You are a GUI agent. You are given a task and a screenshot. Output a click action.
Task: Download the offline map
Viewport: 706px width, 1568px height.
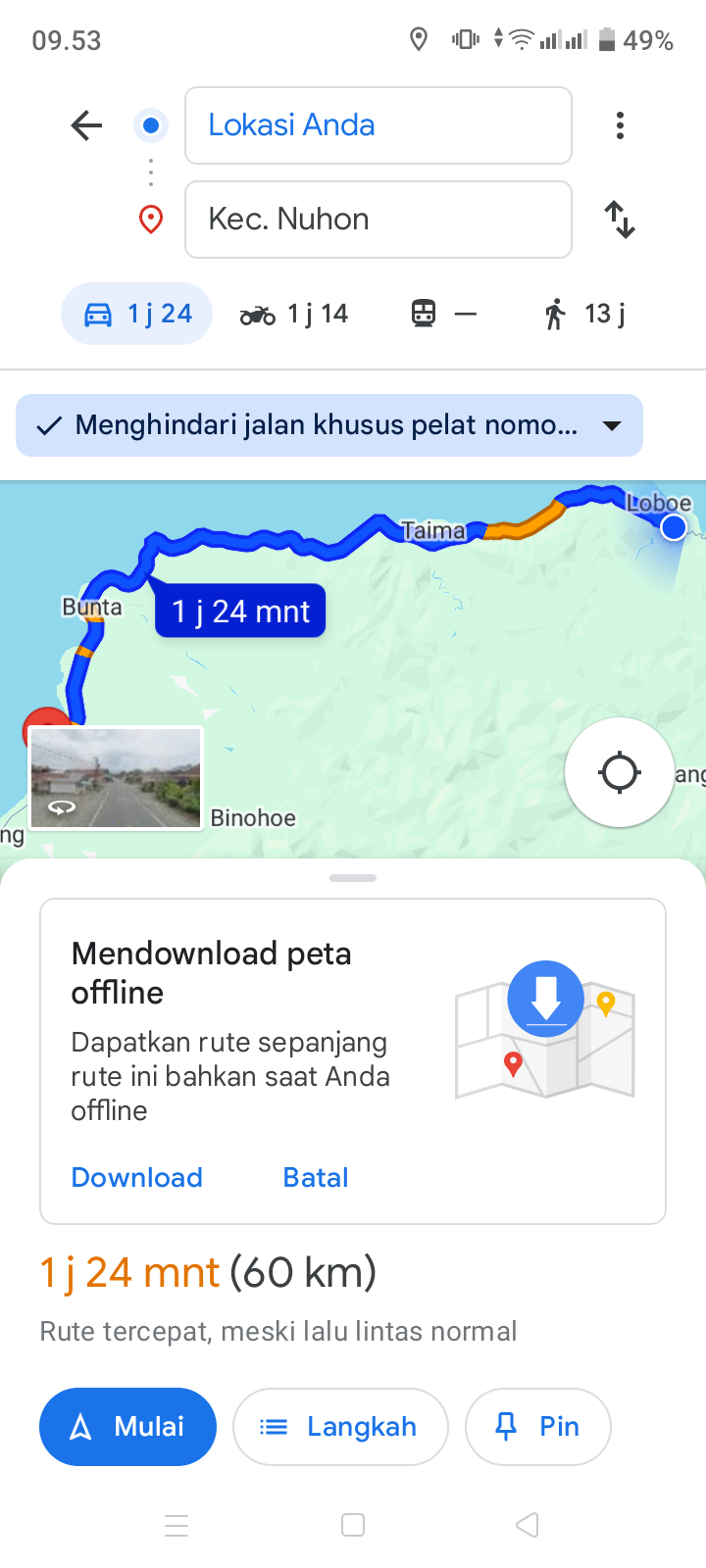click(x=137, y=1177)
